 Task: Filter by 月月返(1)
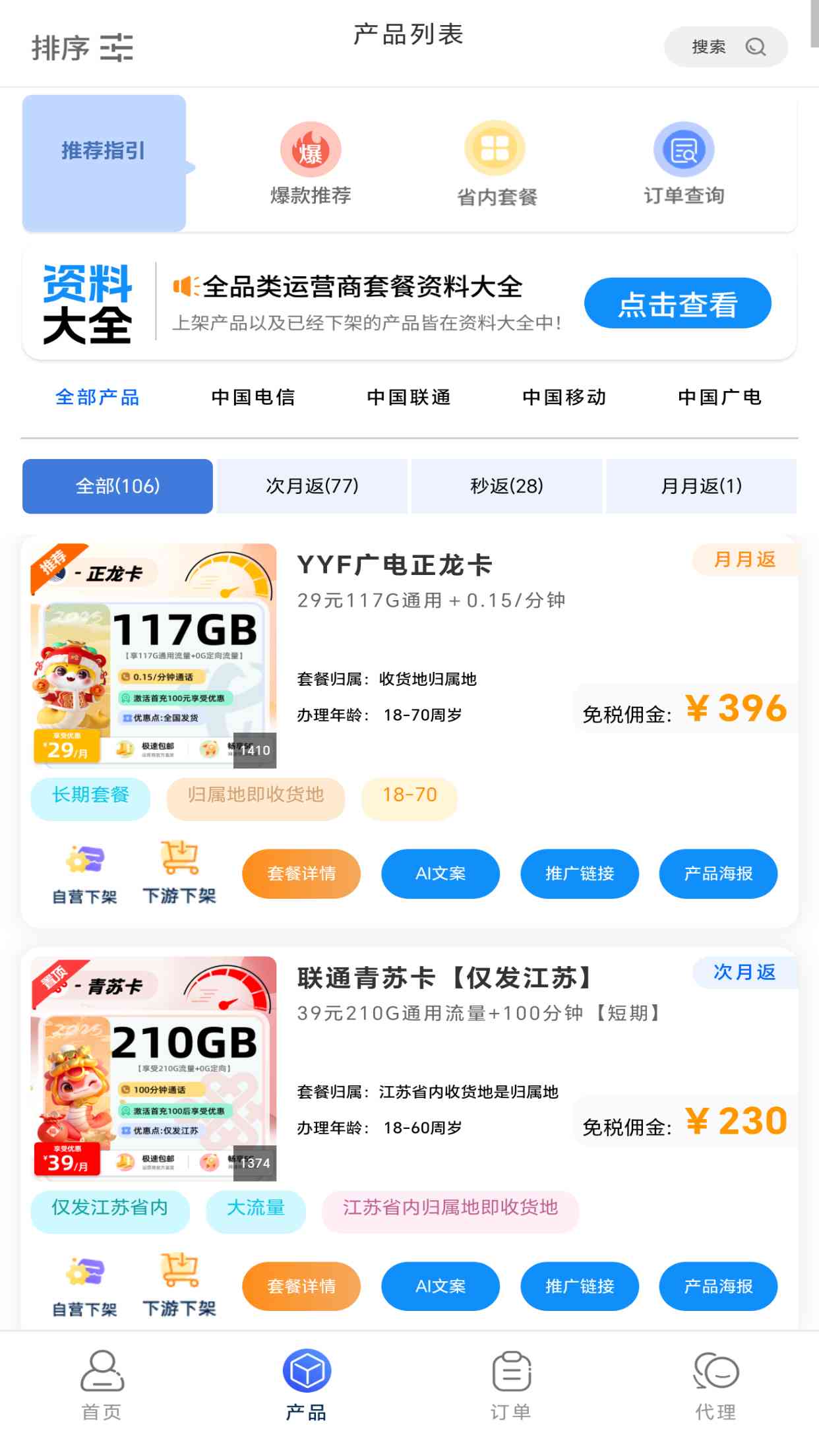pyautogui.click(x=701, y=486)
